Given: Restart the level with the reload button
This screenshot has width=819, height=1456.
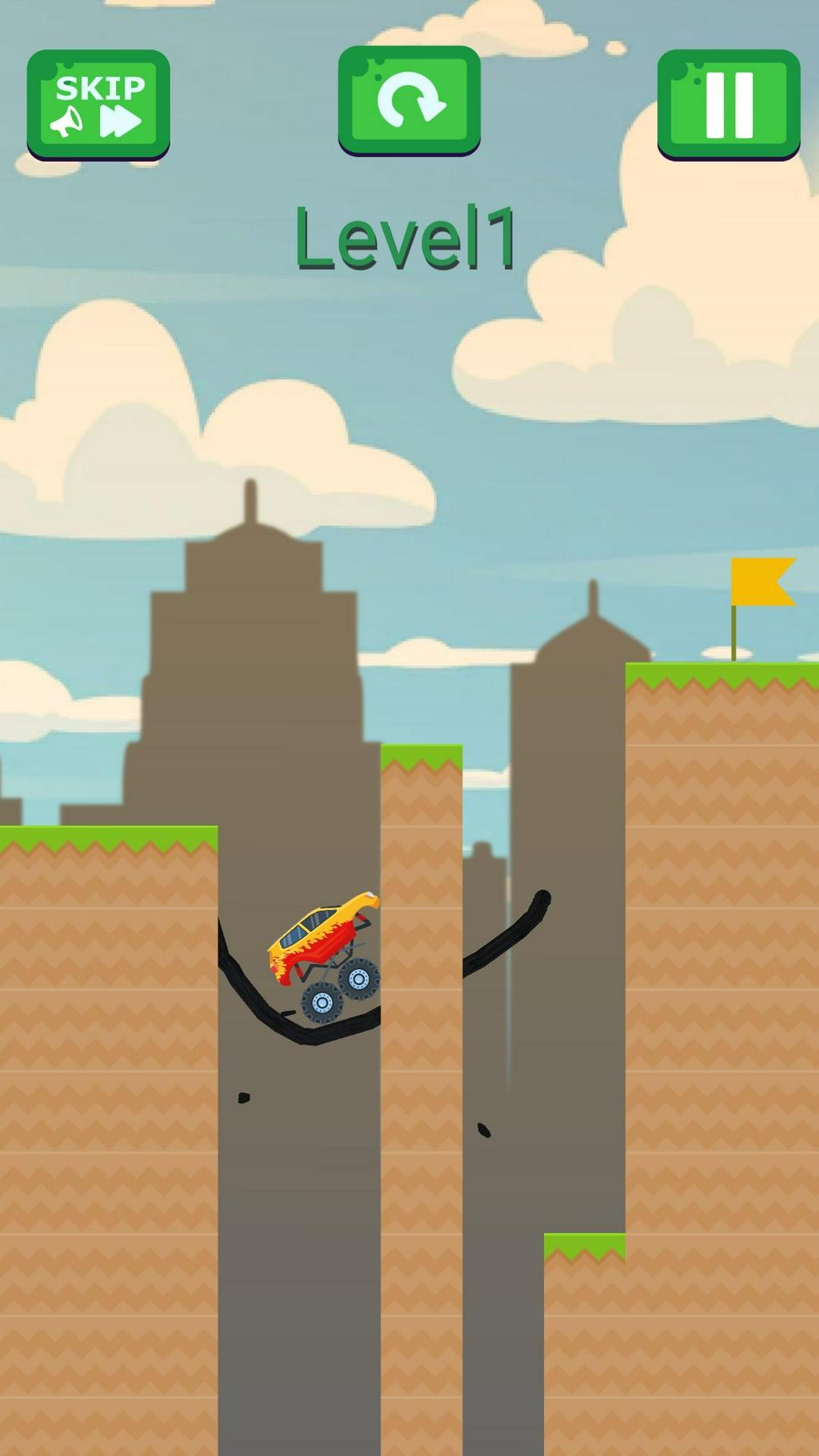Looking at the screenshot, I should pyautogui.click(x=409, y=99).
